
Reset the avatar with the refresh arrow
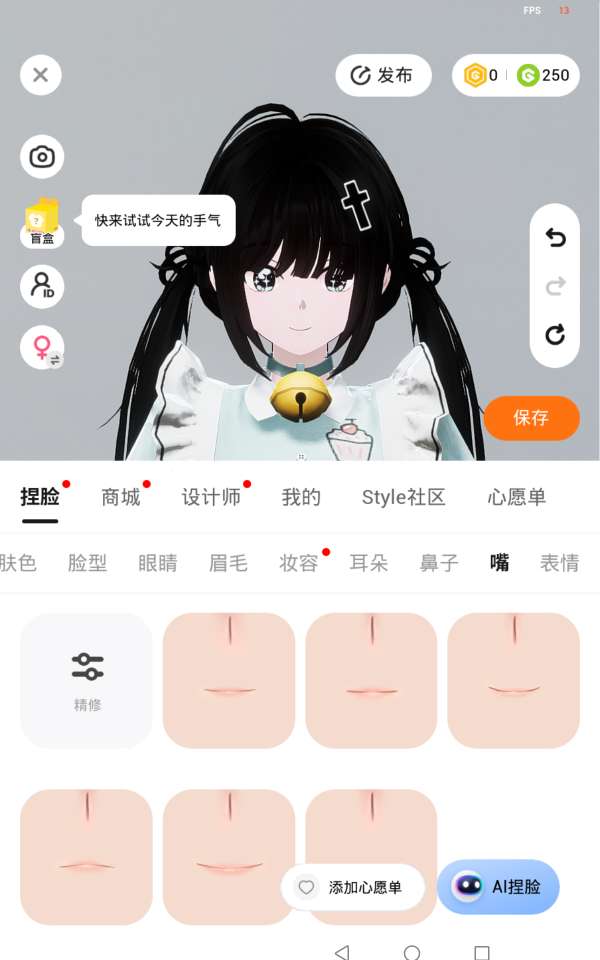pos(555,335)
